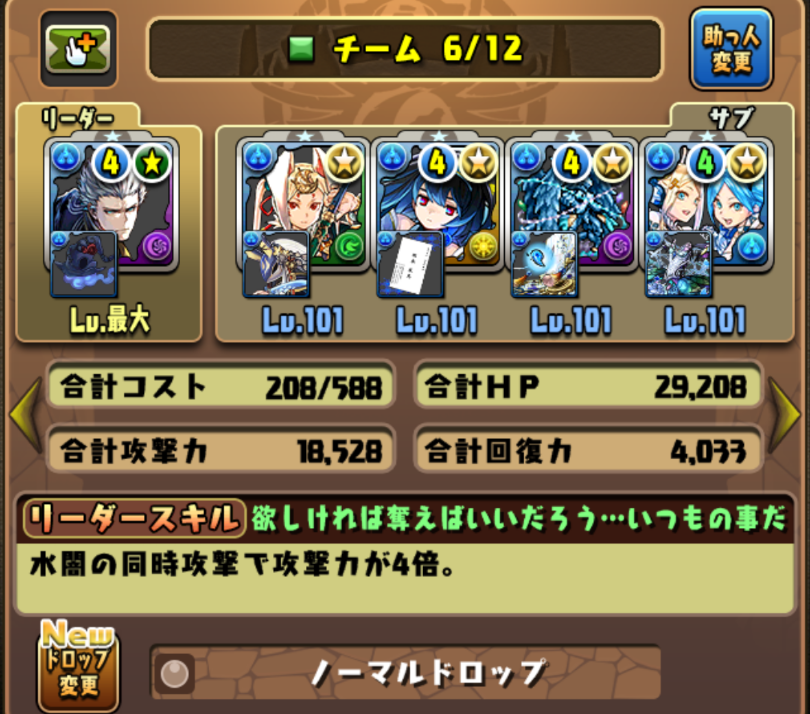
Task: Go to previous team with left arrow
Action: (24, 415)
